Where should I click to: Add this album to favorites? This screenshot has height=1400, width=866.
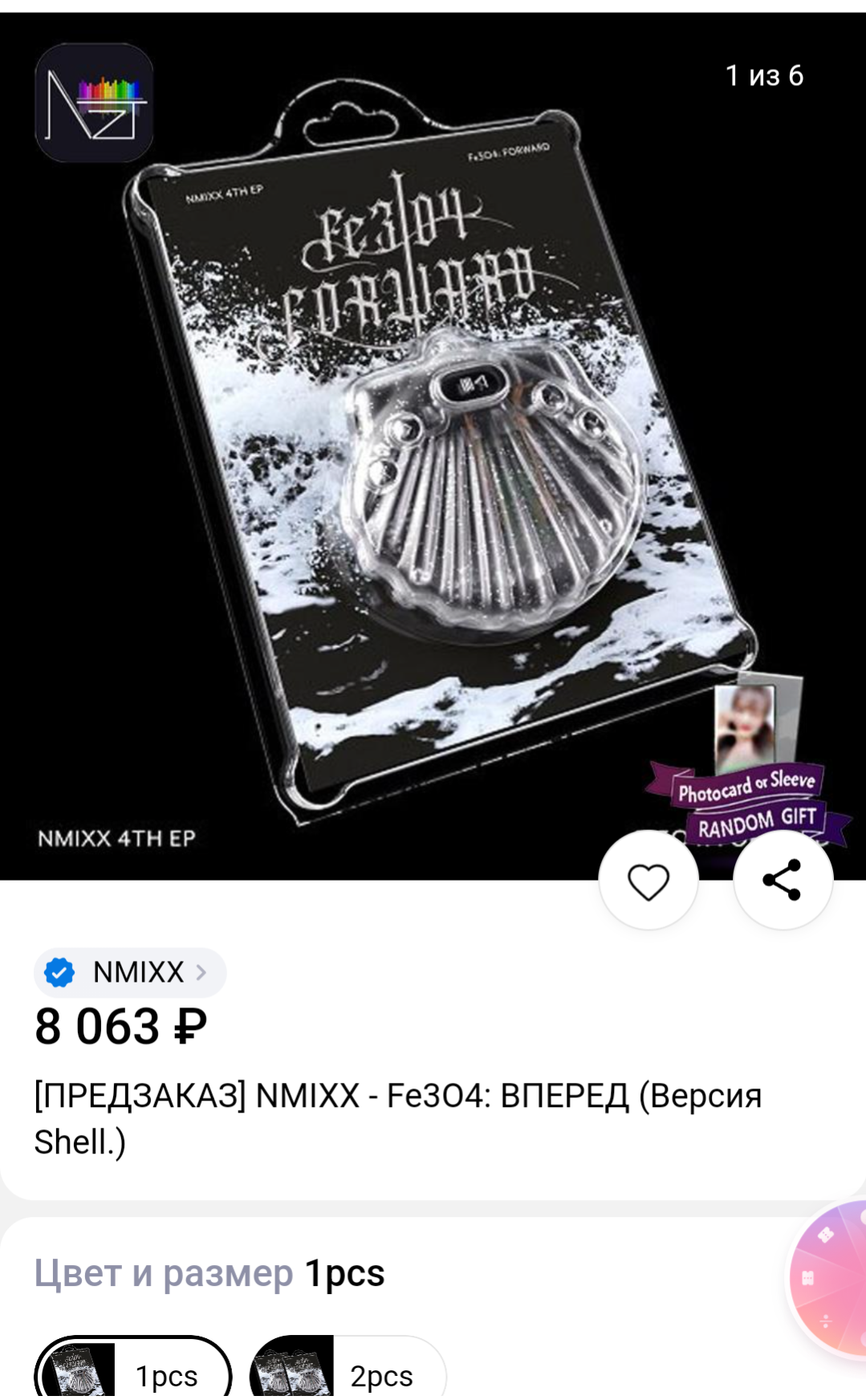tap(648, 881)
